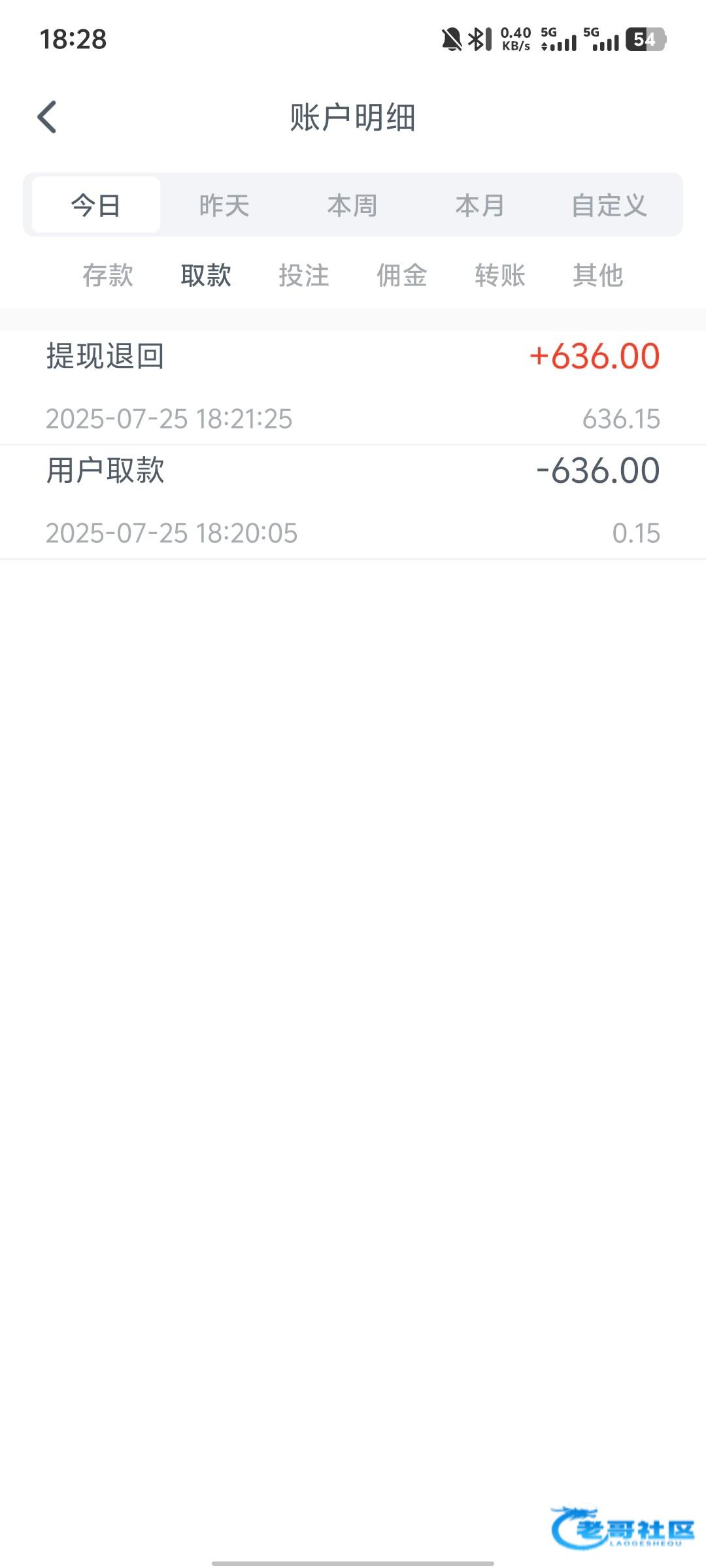Show this month's records via 本月

pos(480,205)
